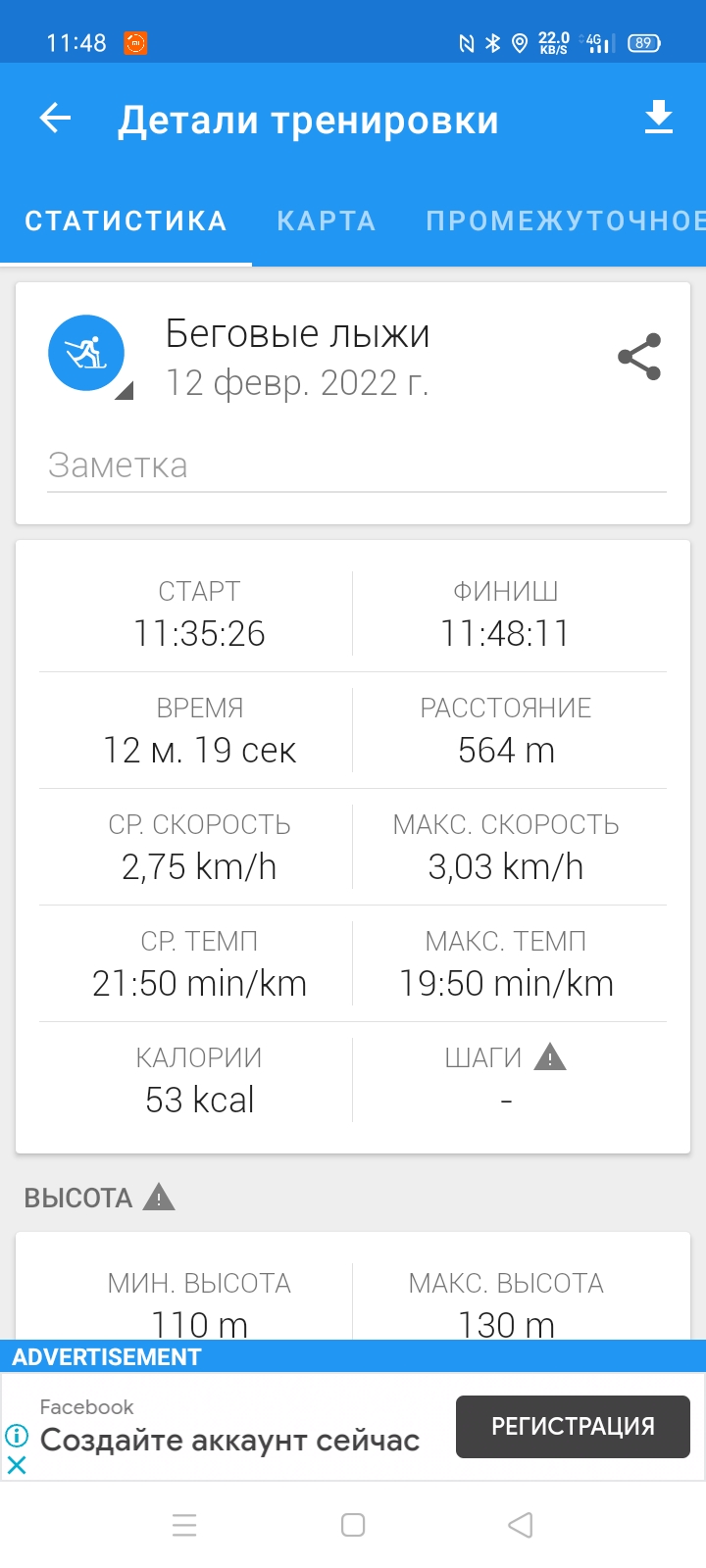Switch to the КАРТА tab
Image resolution: width=706 pixels, height=1568 pixels.
click(326, 221)
